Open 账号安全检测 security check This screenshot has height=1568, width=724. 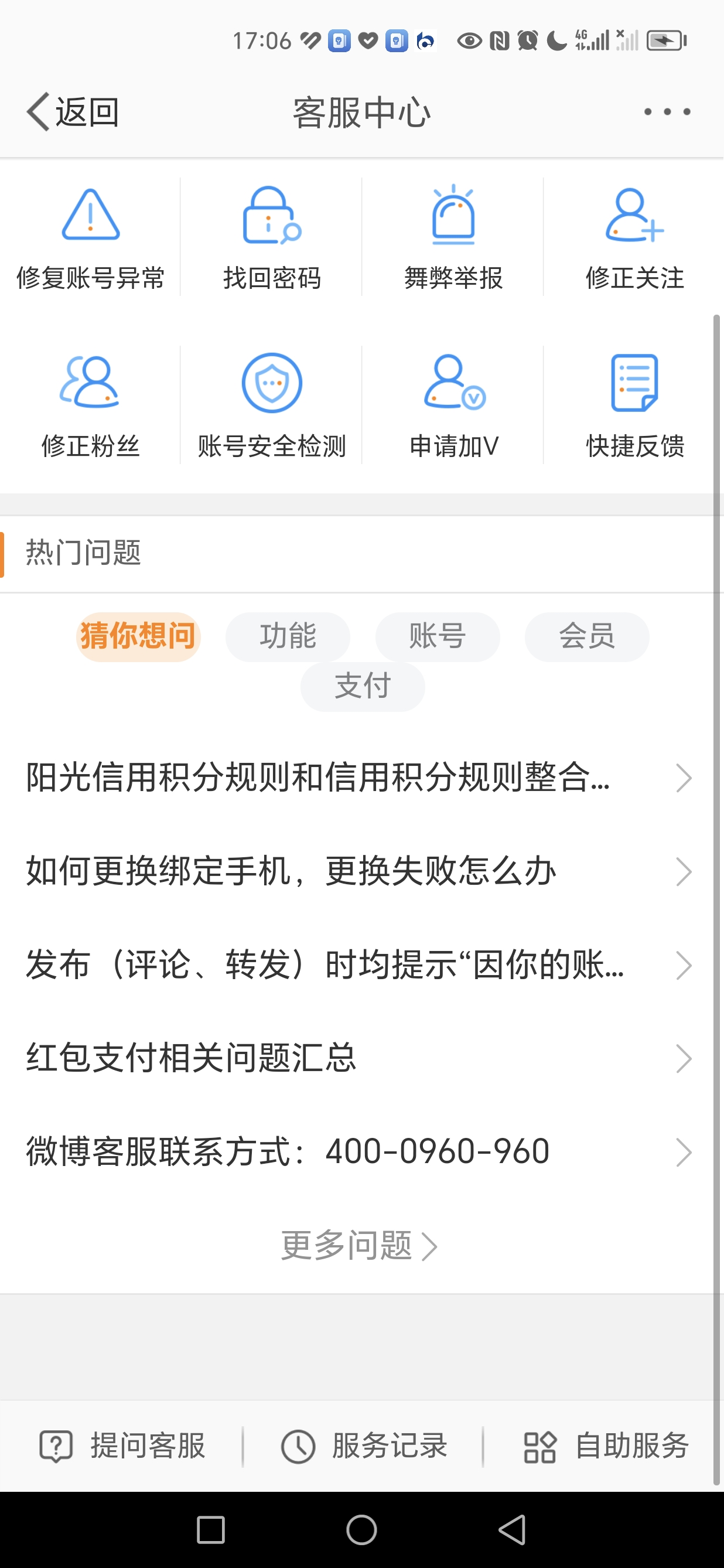coord(271,406)
